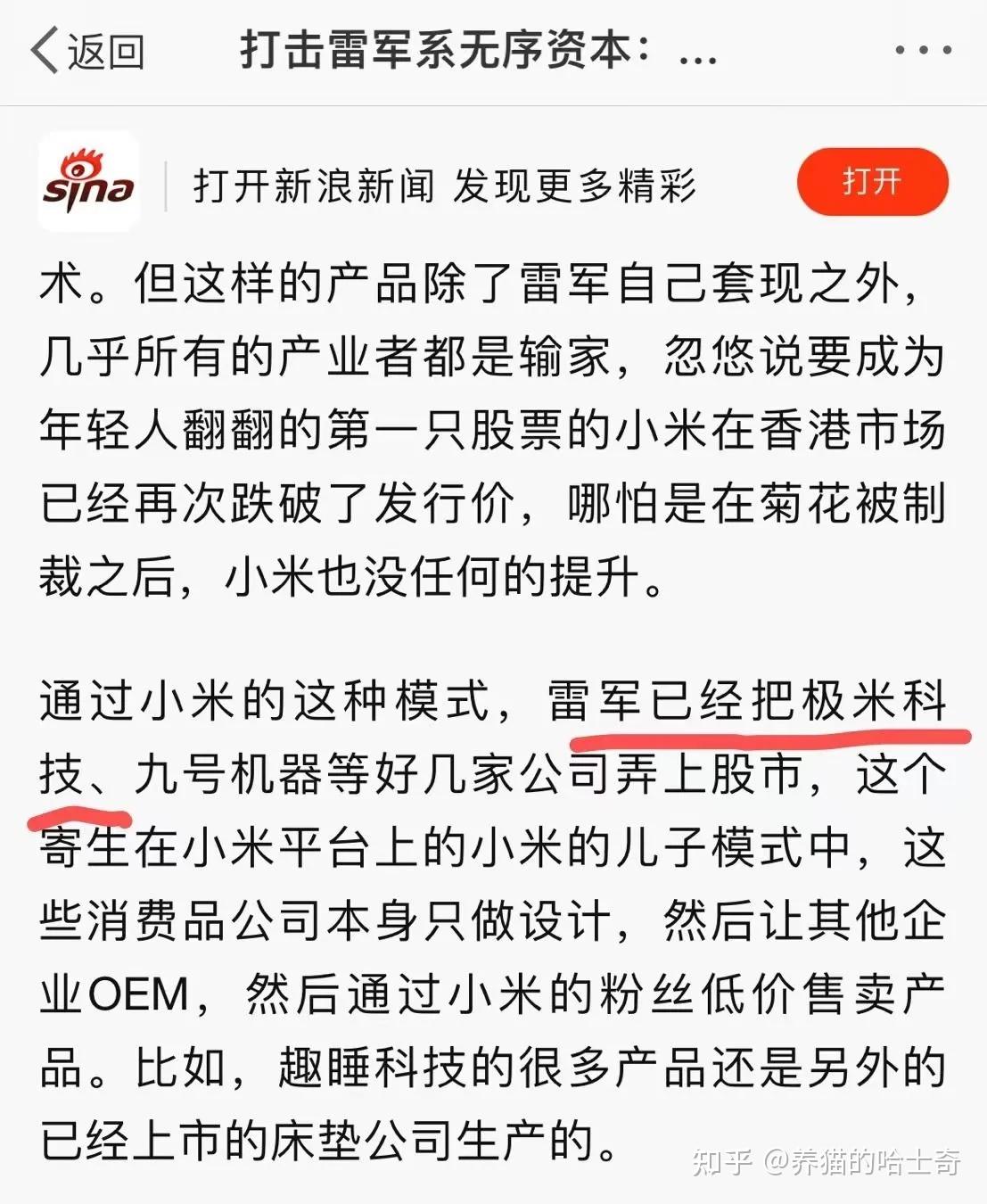The image size is (987, 1204).
Task: Open the three-dot overflow menu
Action: pyautogui.click(x=924, y=51)
